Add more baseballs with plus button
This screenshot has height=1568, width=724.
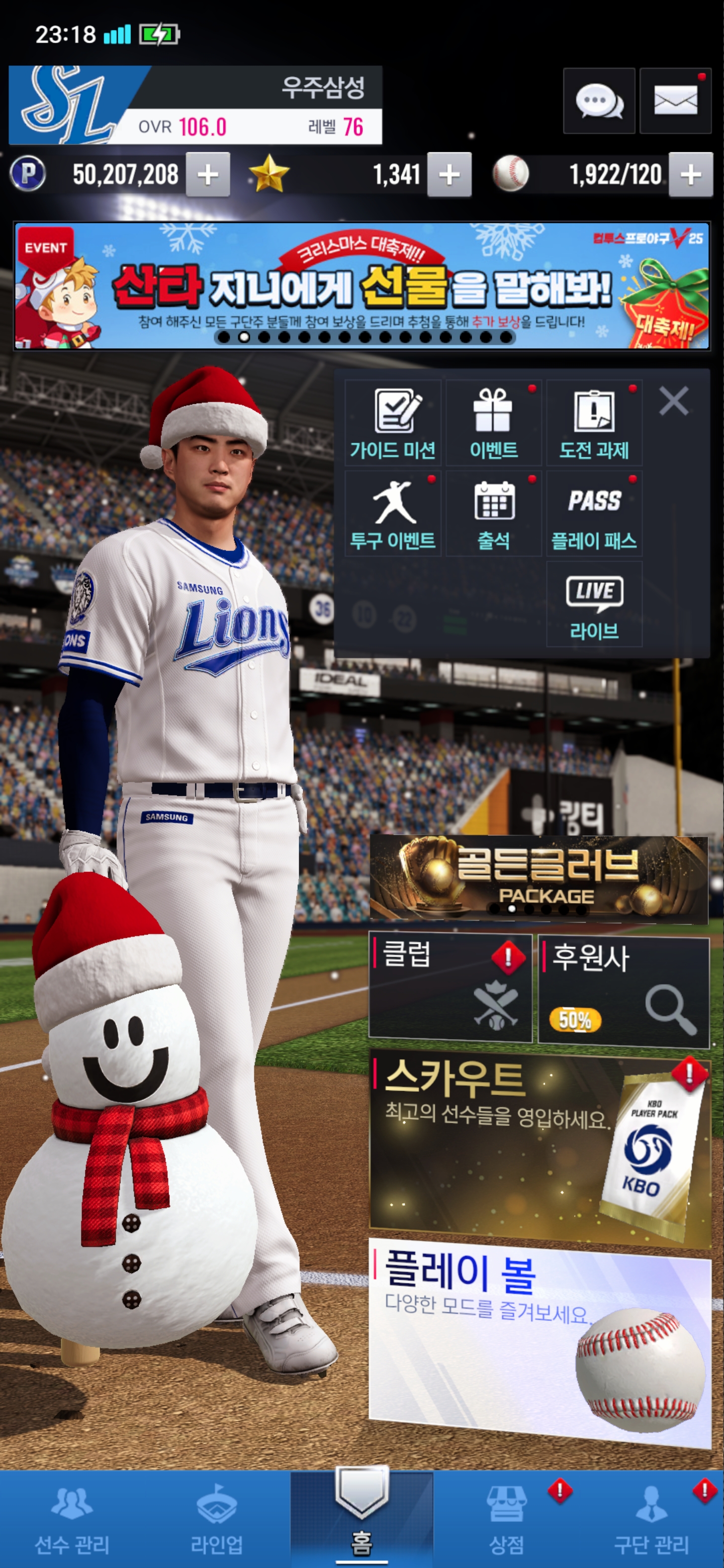[x=690, y=175]
